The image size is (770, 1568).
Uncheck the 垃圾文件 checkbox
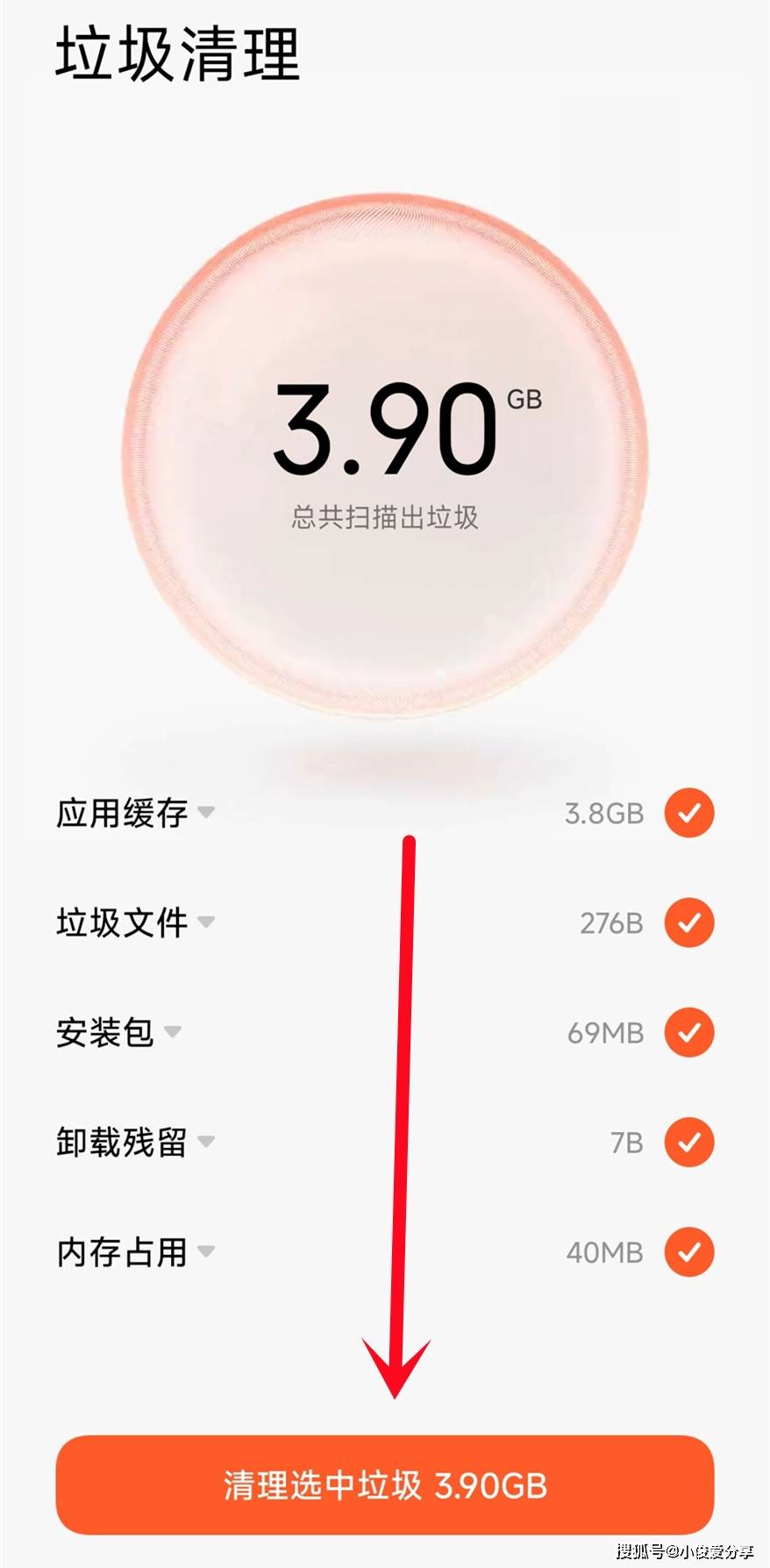pos(688,923)
